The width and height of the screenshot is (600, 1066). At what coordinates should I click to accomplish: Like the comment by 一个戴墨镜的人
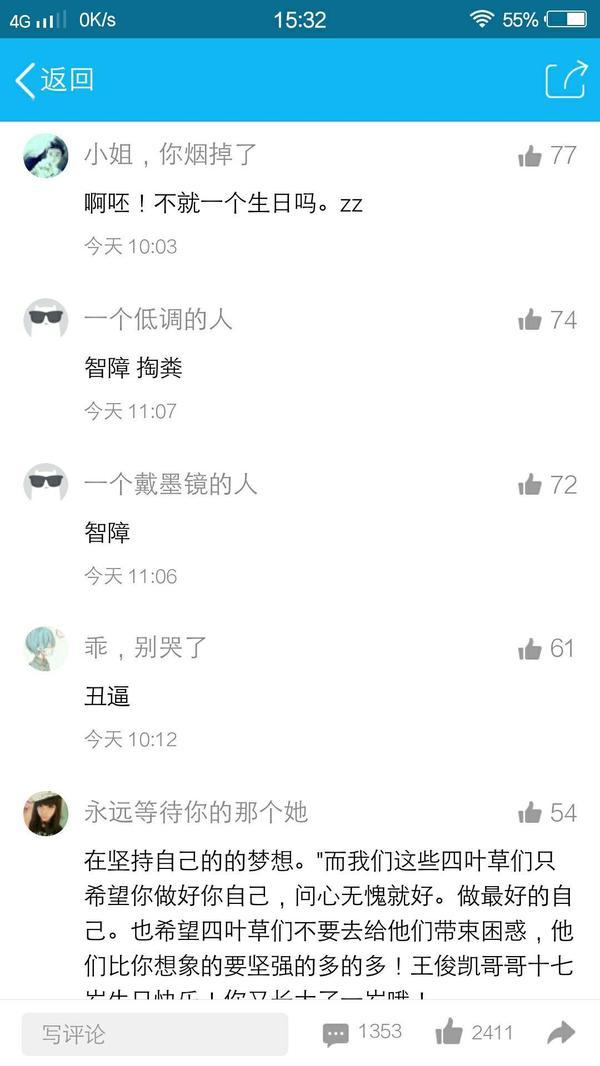pyautogui.click(x=530, y=485)
